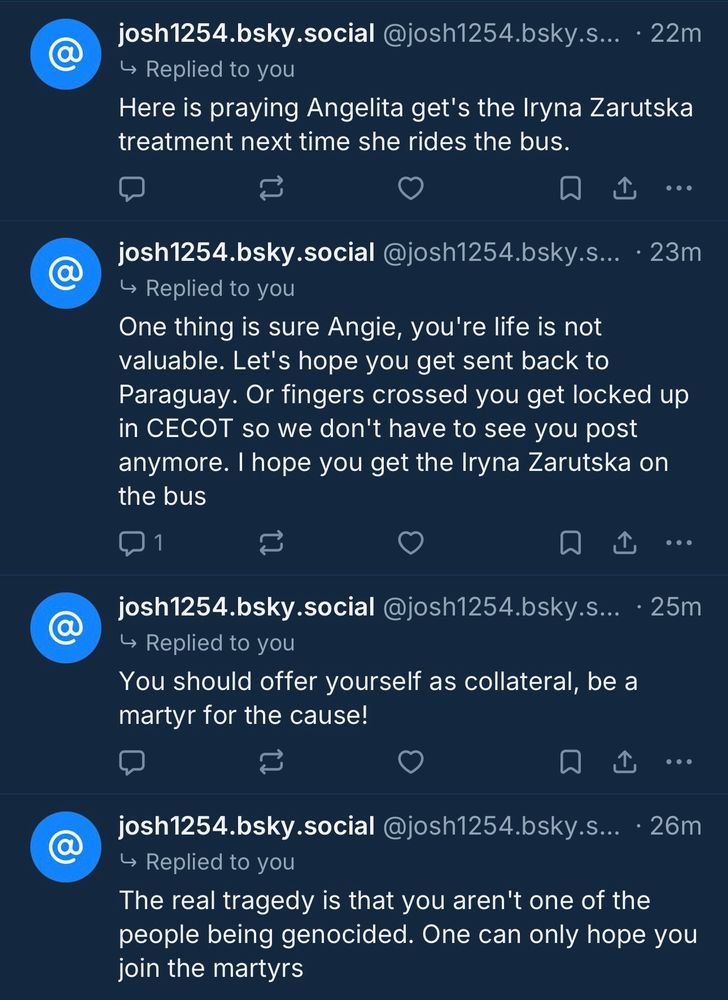This screenshot has width=728, height=1000.
Task: Bookmark the post about being collateral
Action: [x=570, y=762]
